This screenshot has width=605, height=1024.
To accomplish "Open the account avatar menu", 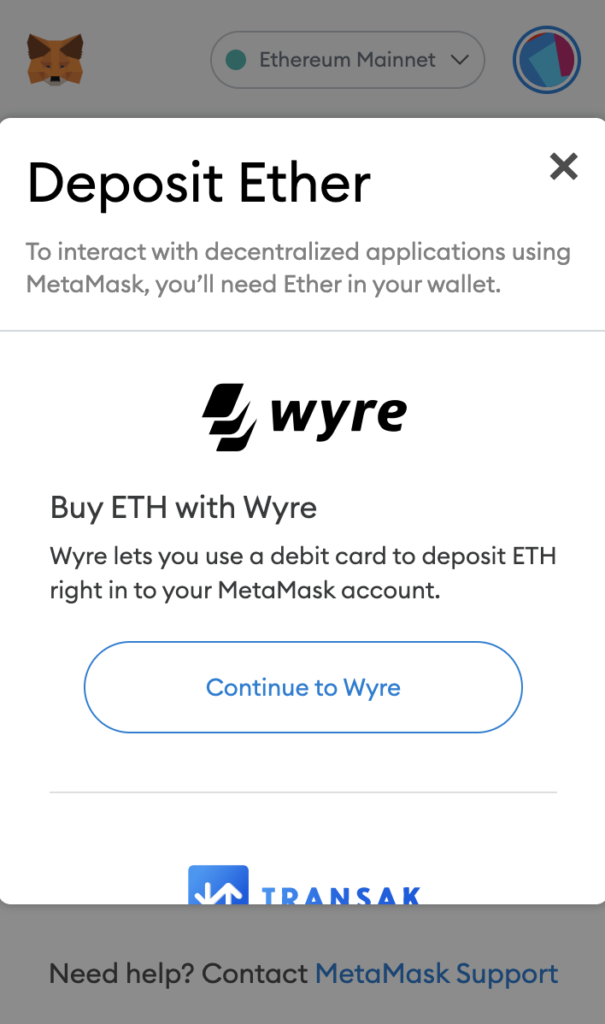I will pyautogui.click(x=547, y=60).
